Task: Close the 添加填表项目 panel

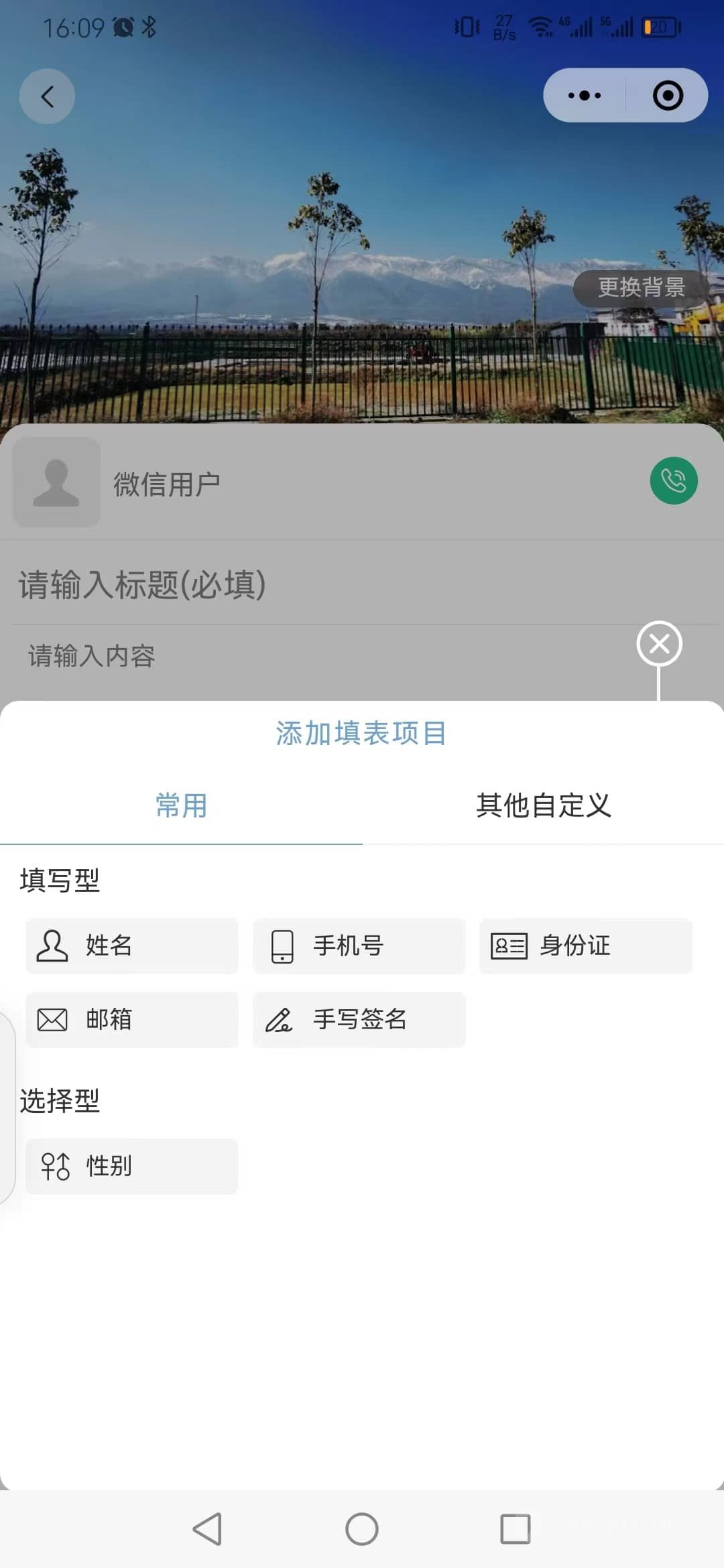Action: click(659, 644)
